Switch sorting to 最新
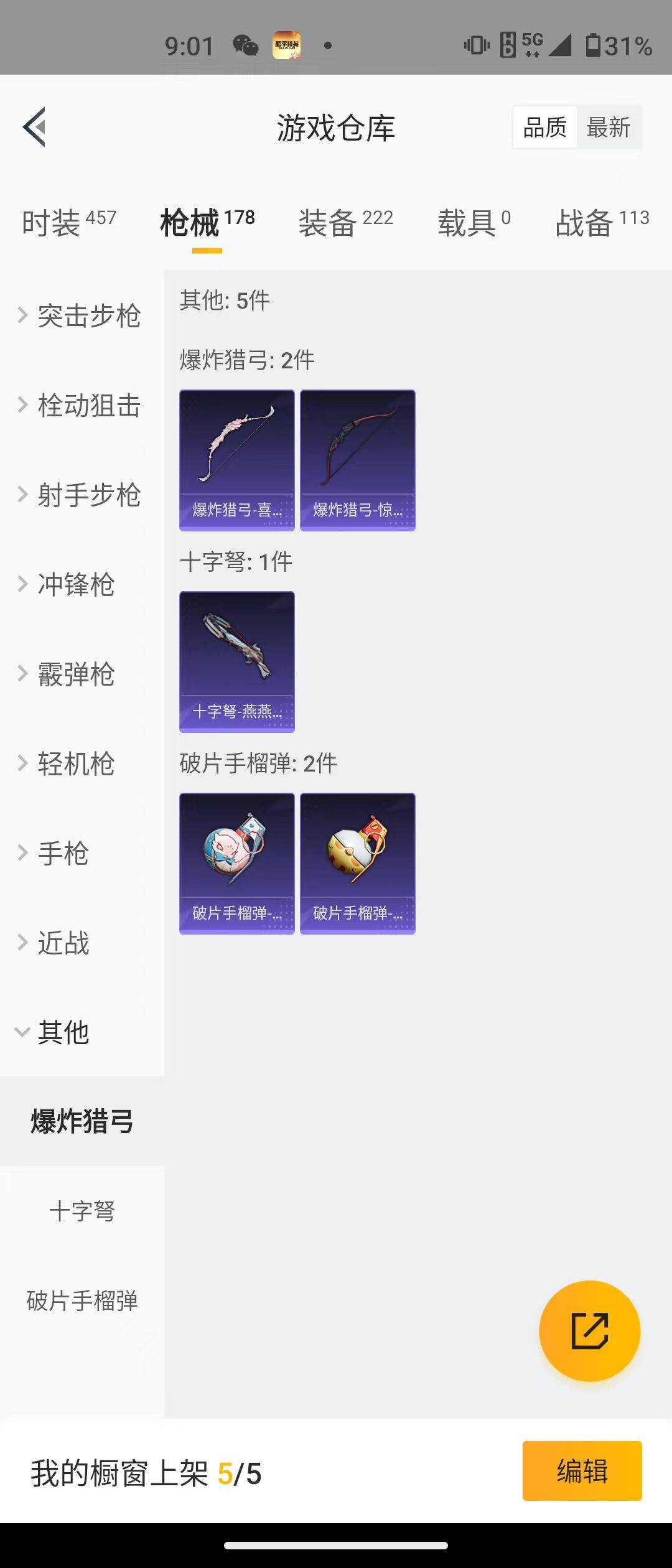 (609, 126)
